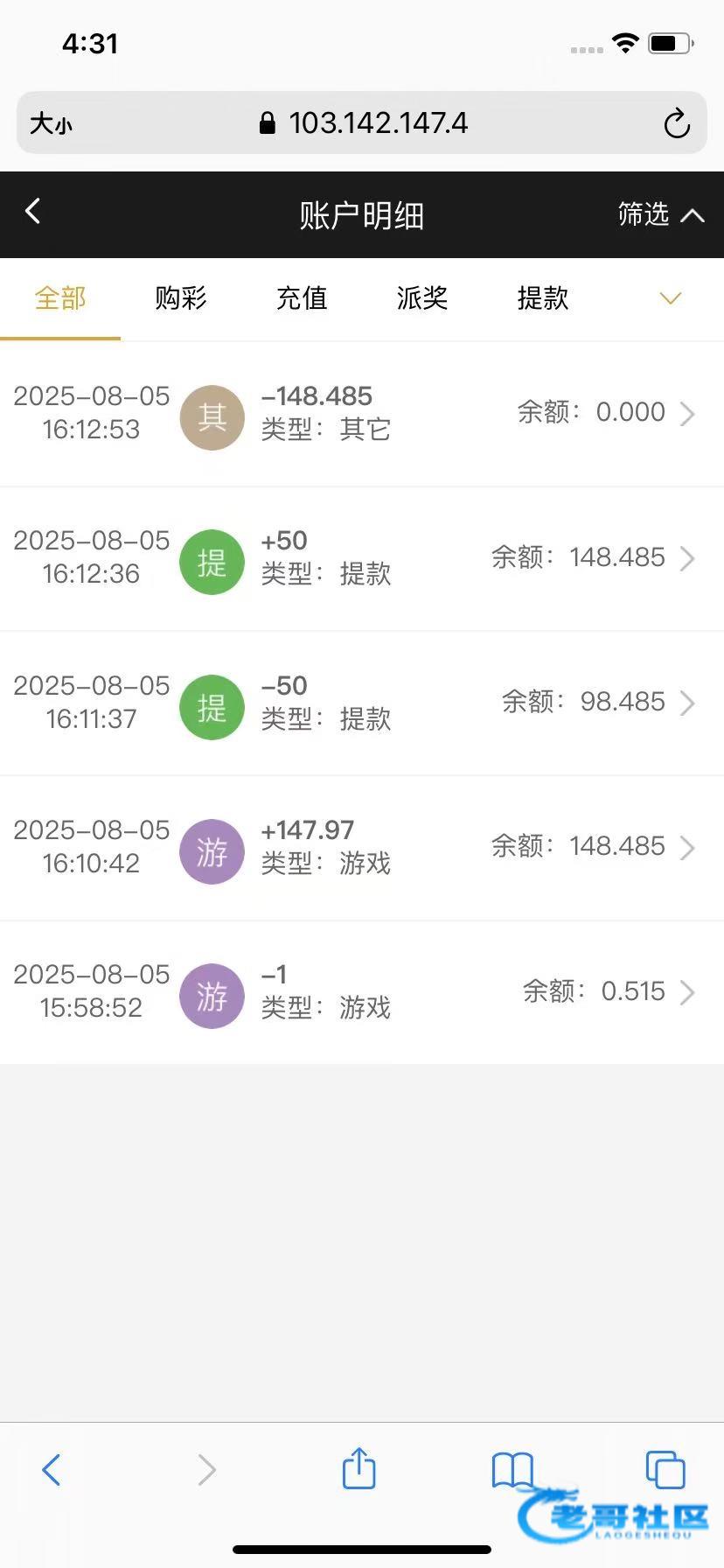Expand more category tabs with the yellow chevron
This screenshot has width=724, height=1568.
coord(670,298)
